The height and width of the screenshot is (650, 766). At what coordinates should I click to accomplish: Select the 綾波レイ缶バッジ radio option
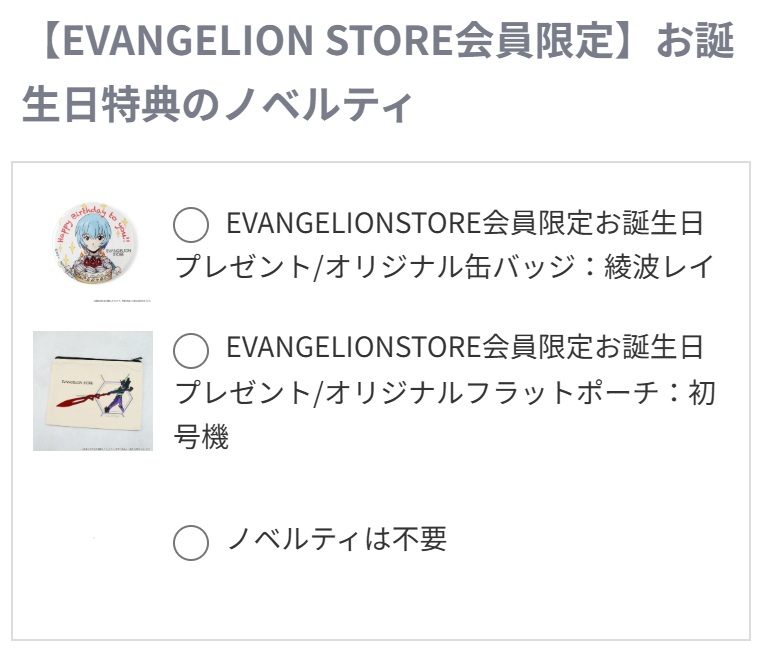pos(191,225)
